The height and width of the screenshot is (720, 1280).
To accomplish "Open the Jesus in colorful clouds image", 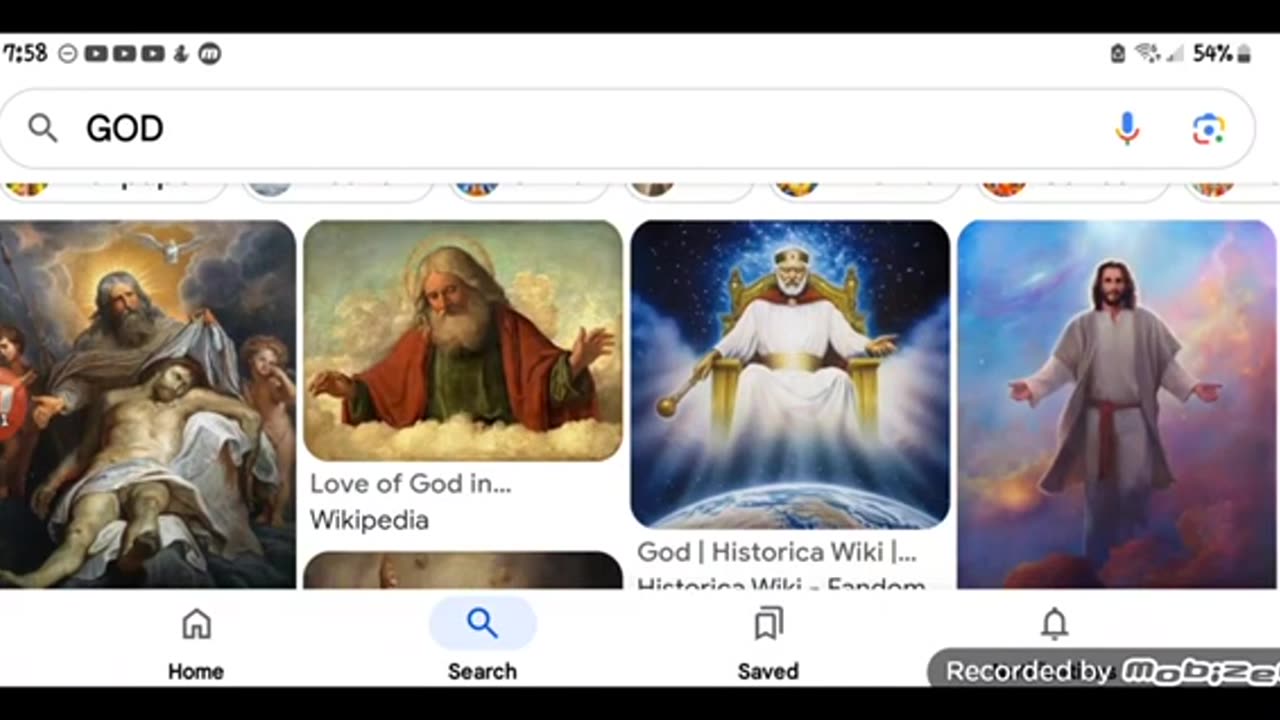I will (x=1115, y=403).
